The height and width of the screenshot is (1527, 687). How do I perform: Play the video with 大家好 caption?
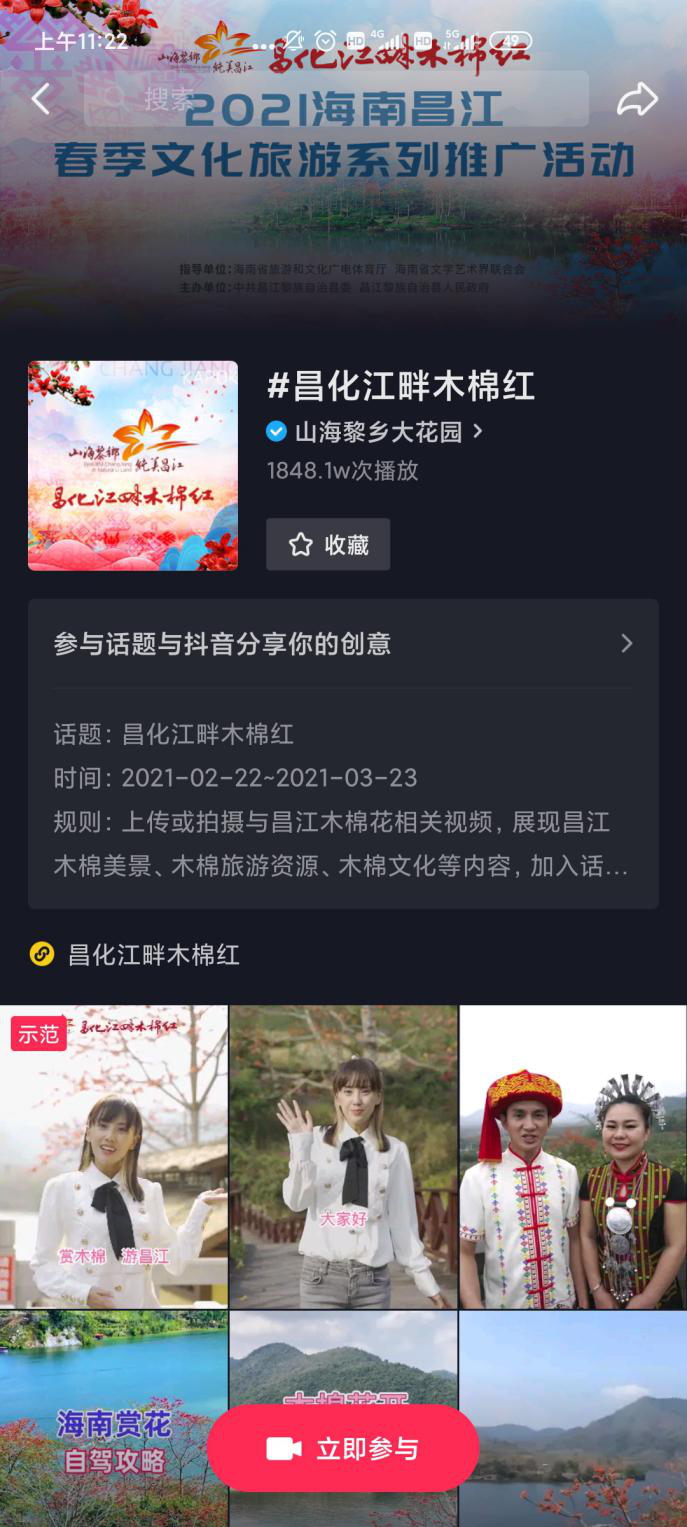pos(343,1157)
